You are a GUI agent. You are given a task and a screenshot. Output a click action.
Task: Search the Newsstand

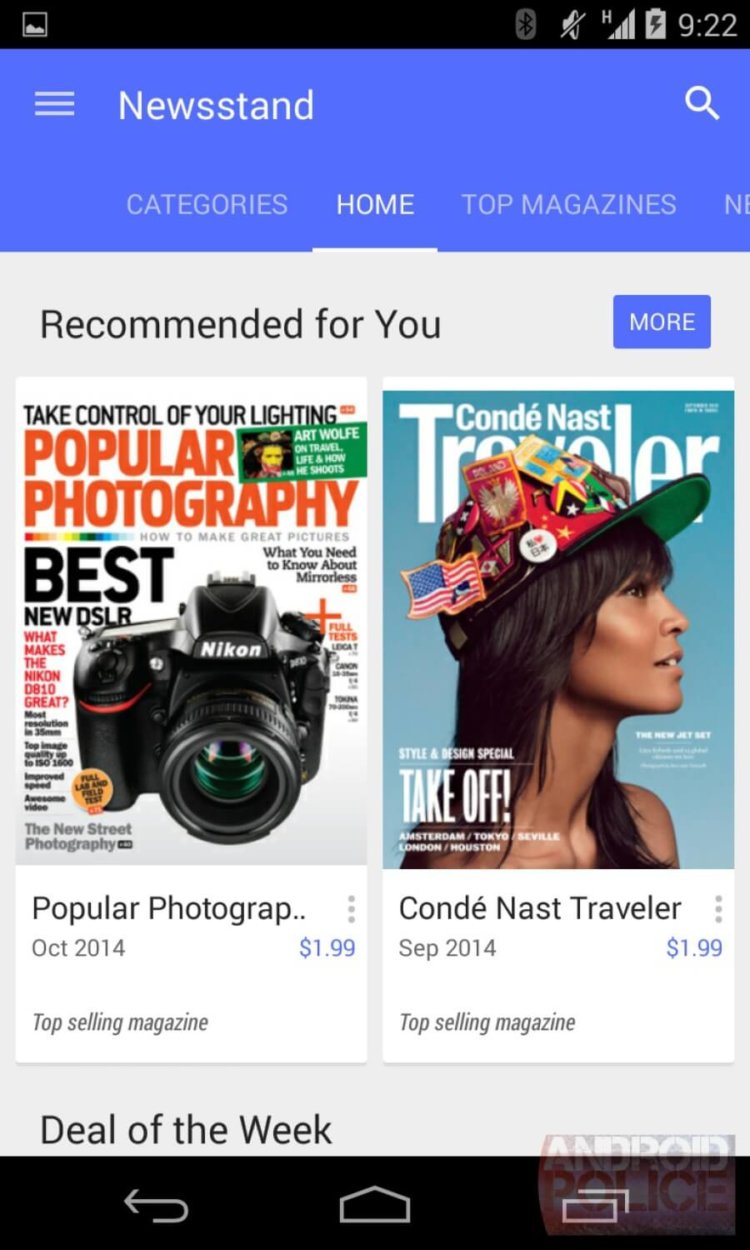[x=701, y=103]
